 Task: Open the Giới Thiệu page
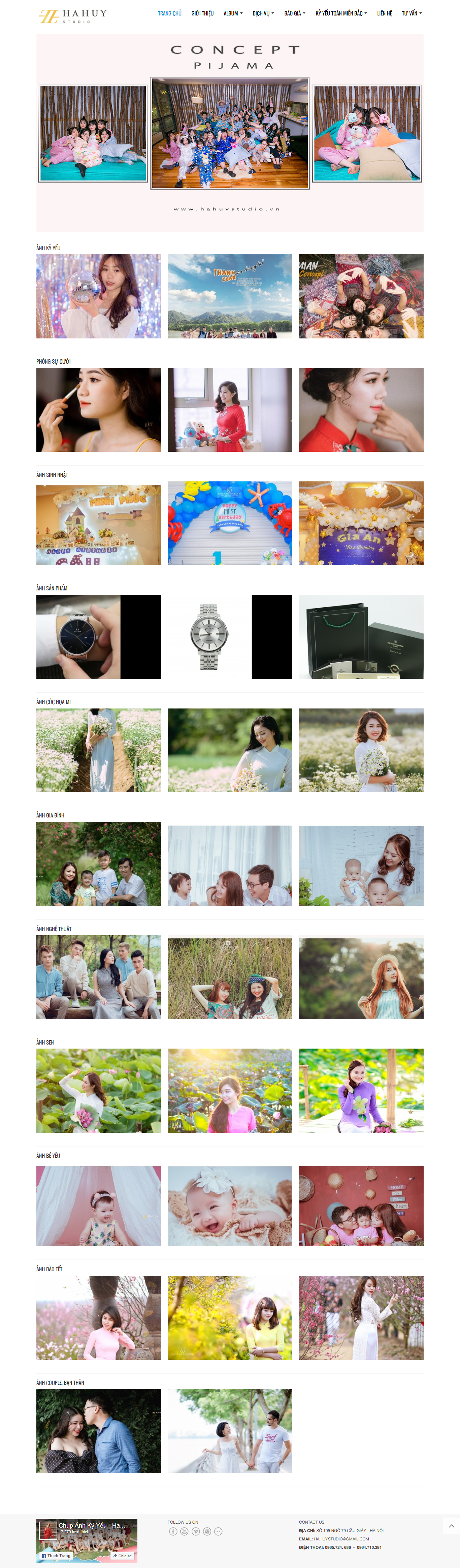[202, 13]
